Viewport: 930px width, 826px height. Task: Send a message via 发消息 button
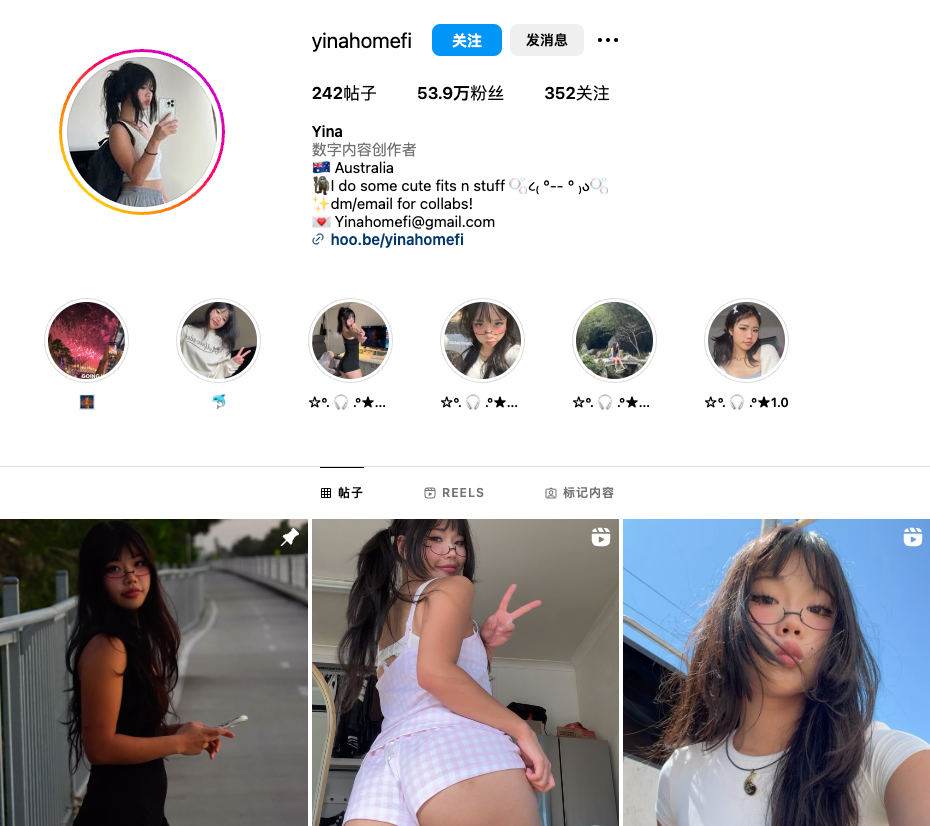546,40
